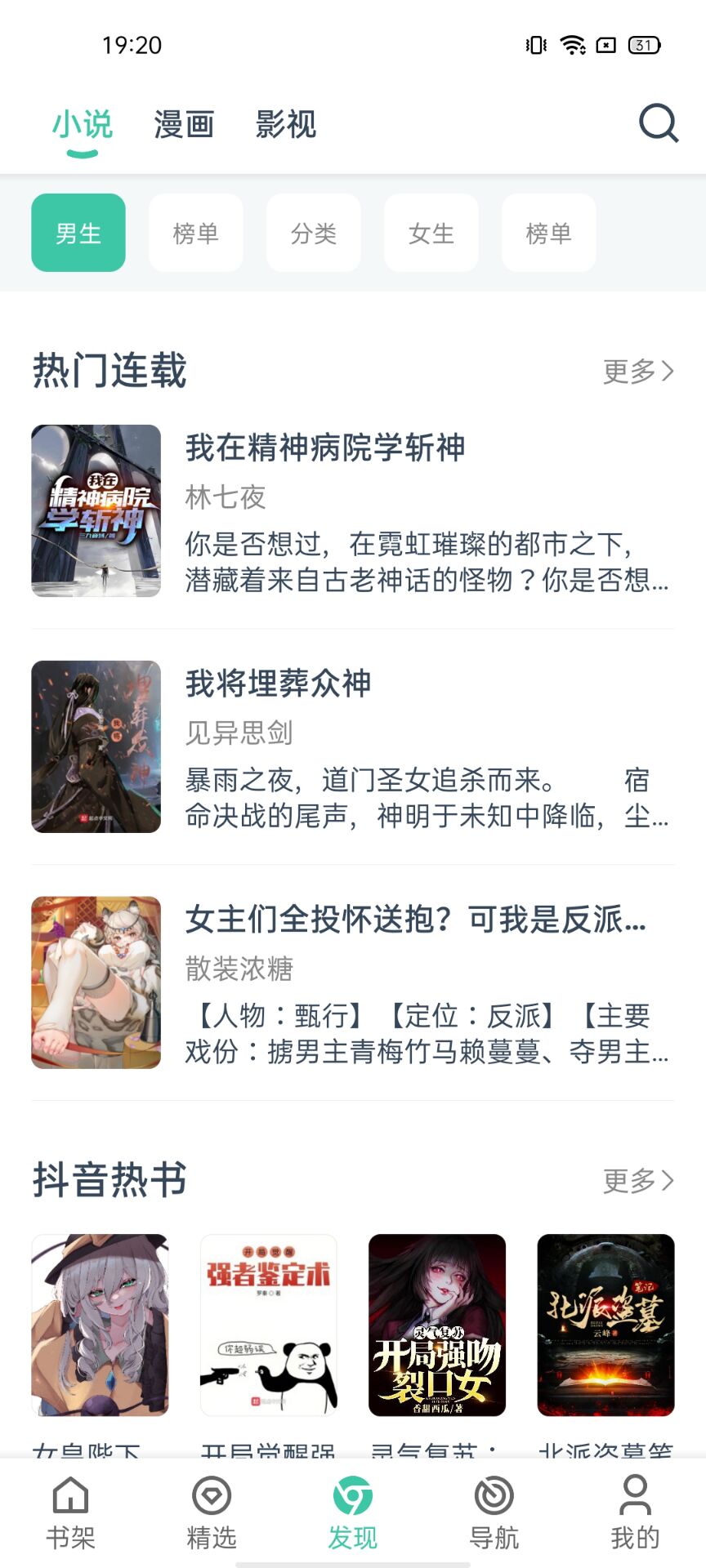Select the 男生 chip

tap(78, 233)
